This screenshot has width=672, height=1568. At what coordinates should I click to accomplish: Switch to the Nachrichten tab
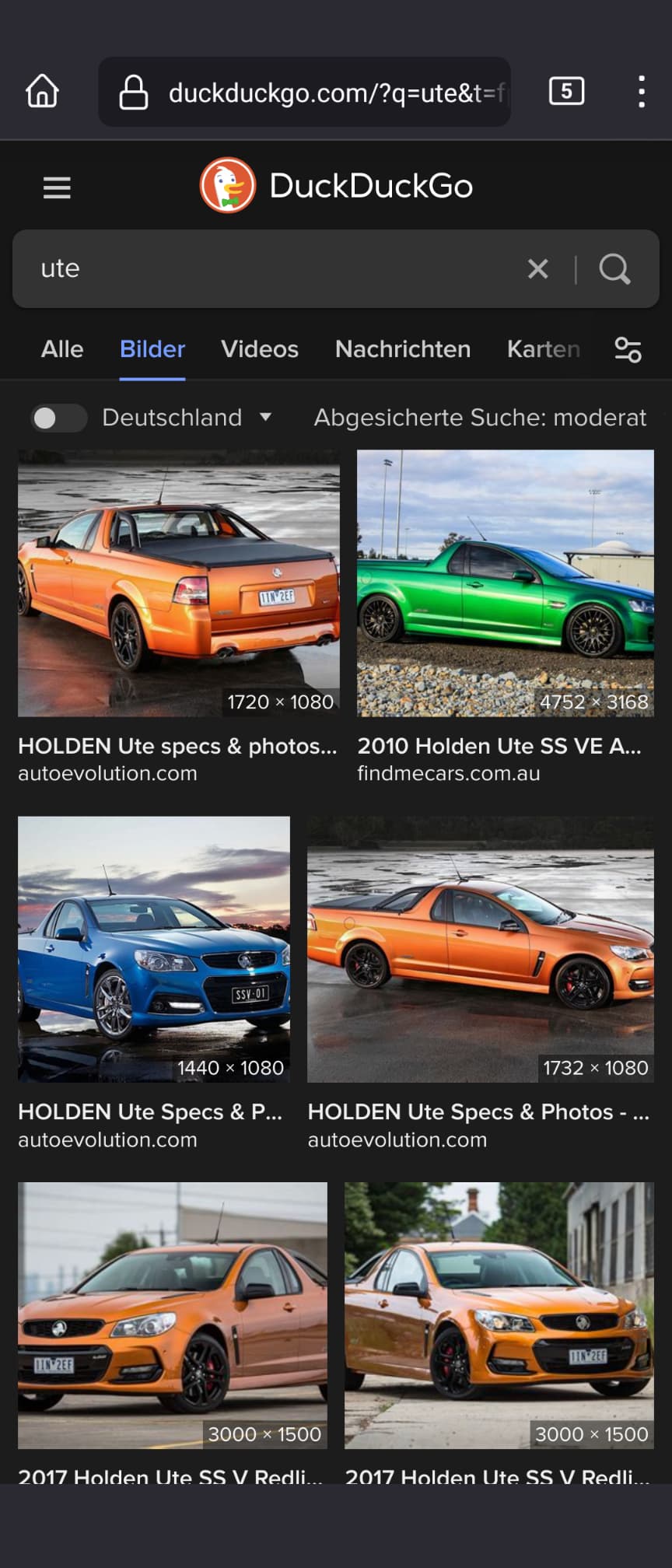tap(402, 349)
